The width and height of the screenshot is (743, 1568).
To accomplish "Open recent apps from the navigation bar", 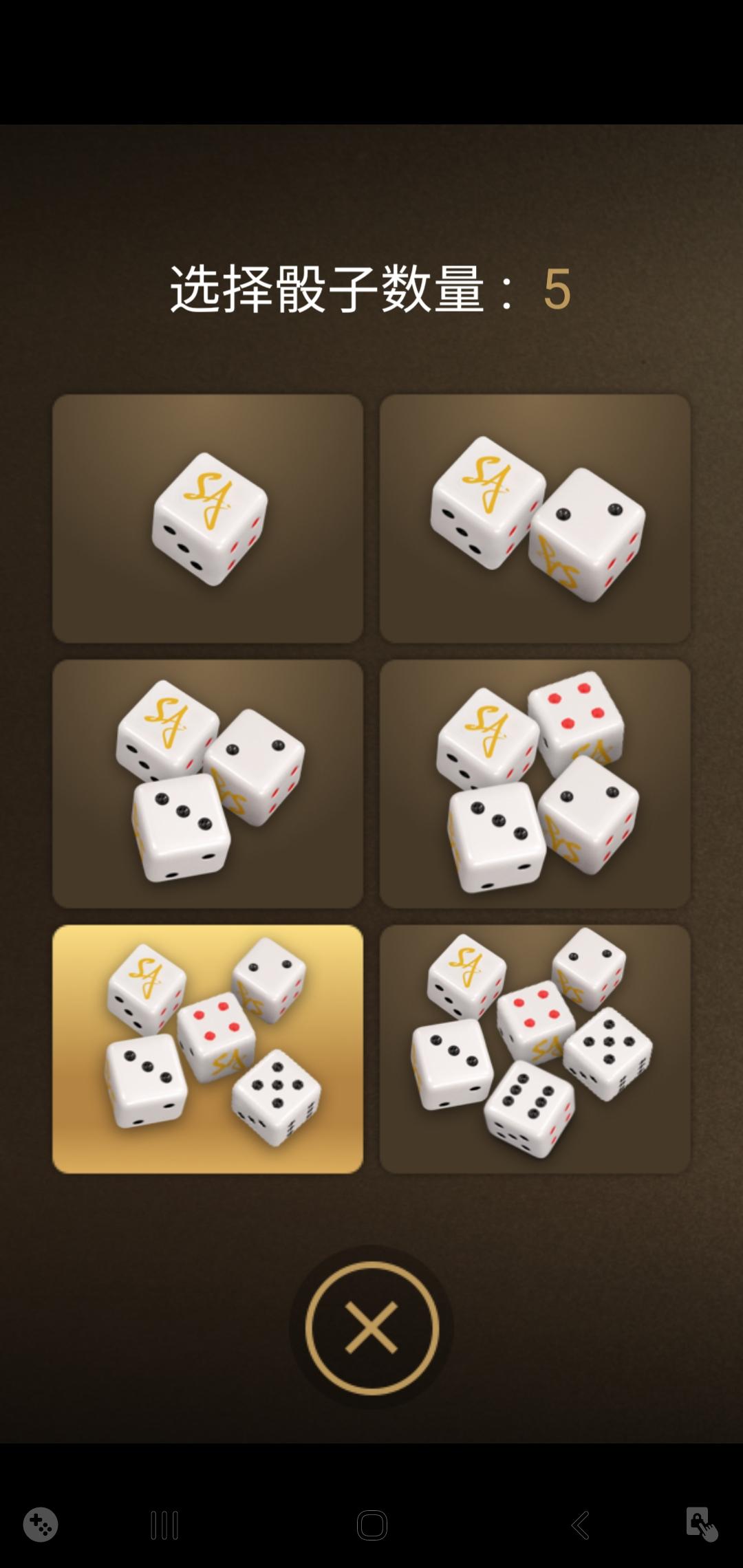I will (164, 1525).
